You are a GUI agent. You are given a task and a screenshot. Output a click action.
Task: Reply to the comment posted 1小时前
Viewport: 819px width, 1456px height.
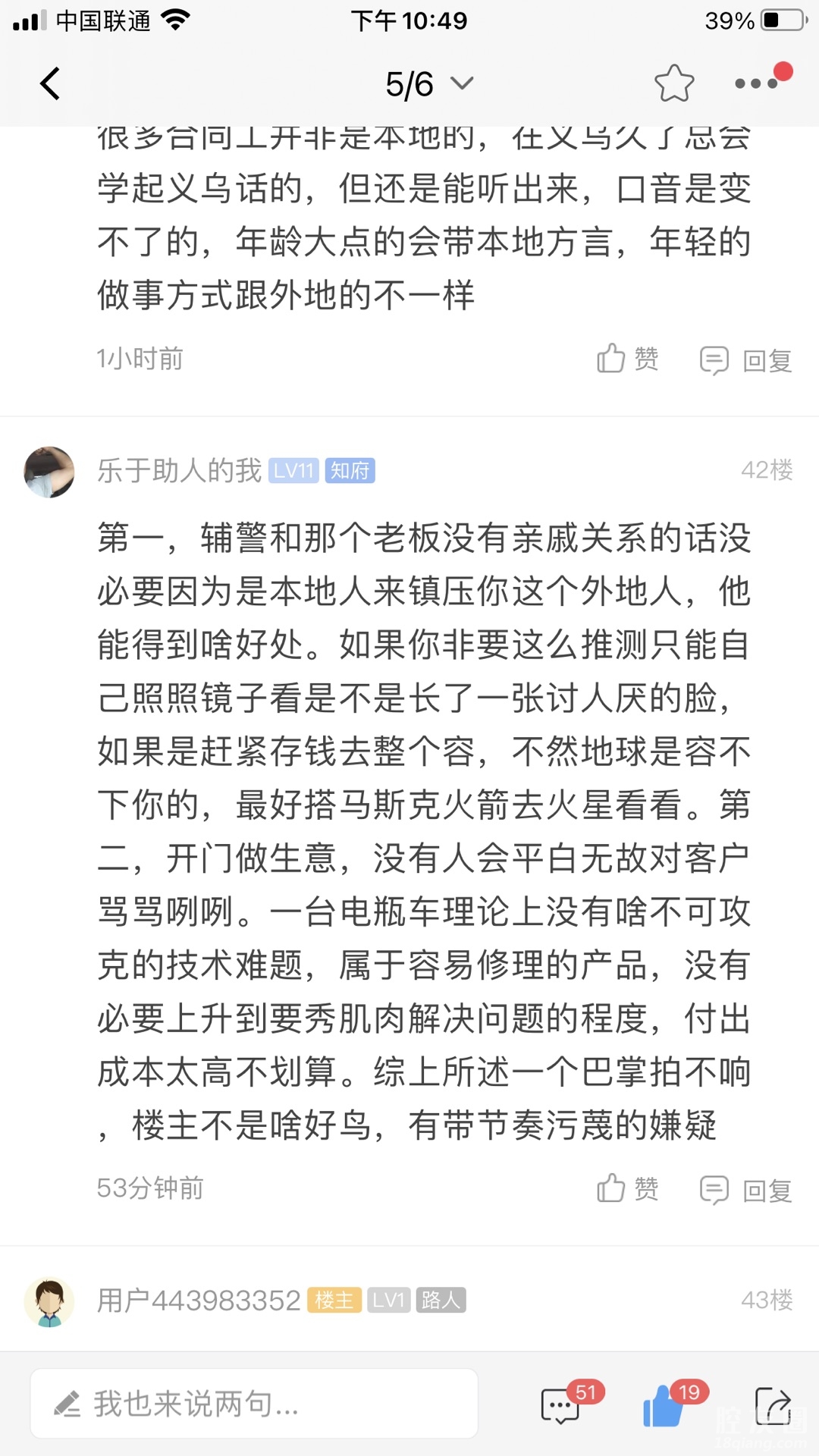coord(746,360)
